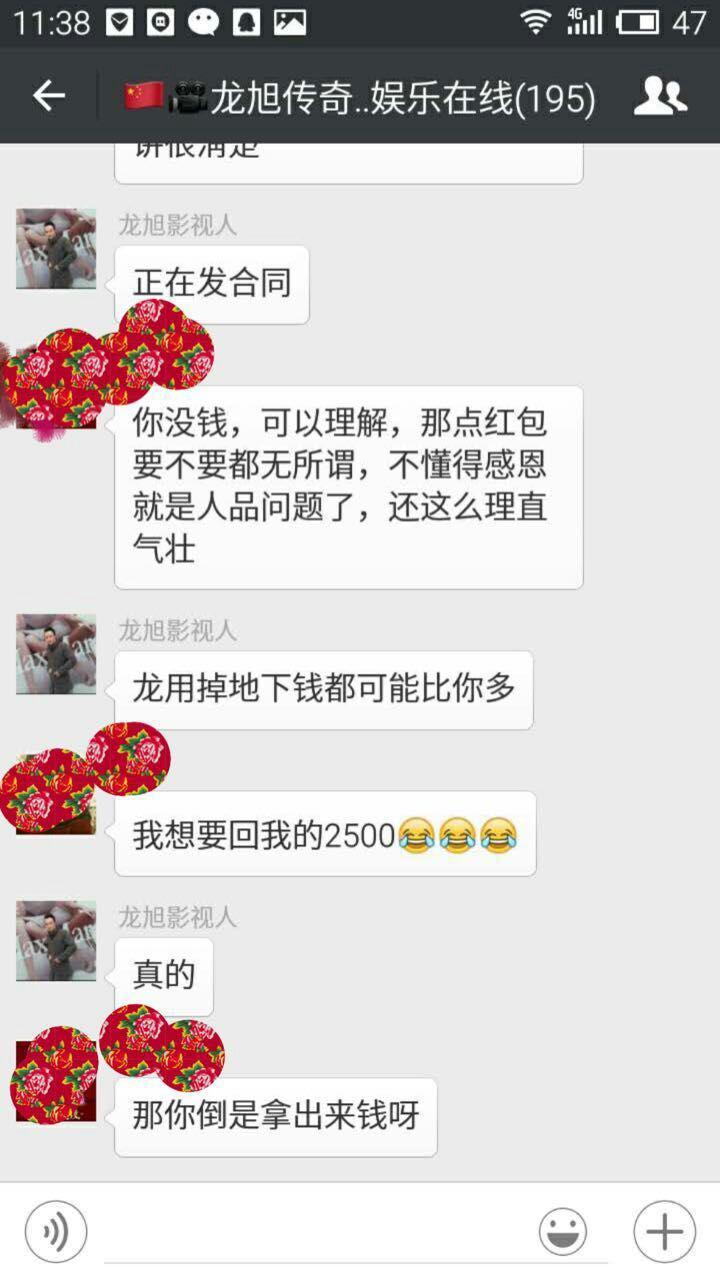This screenshot has width=720, height=1280.
Task: Open 龙旭影视人 avatar above 正在发合同
Action: pyautogui.click(x=56, y=249)
